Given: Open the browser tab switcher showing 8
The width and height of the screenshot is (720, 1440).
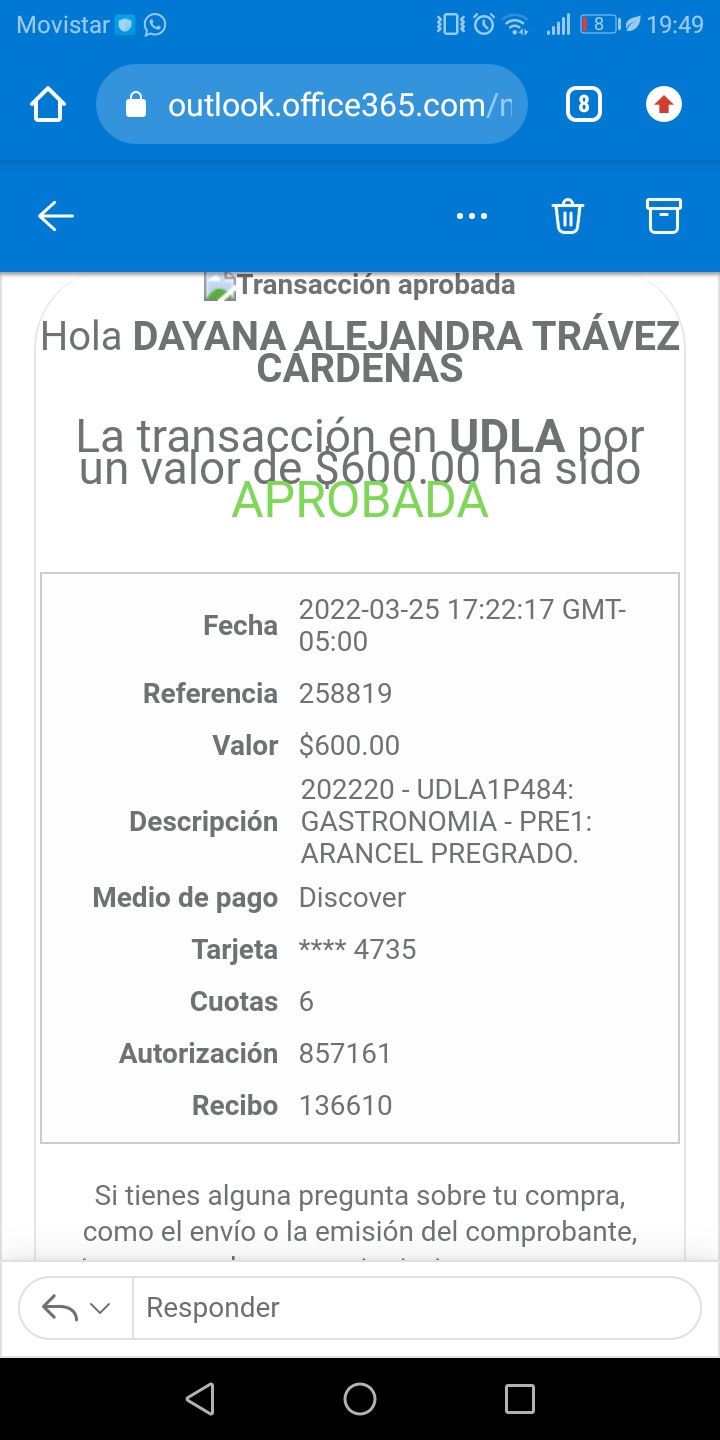Looking at the screenshot, I should (x=584, y=105).
